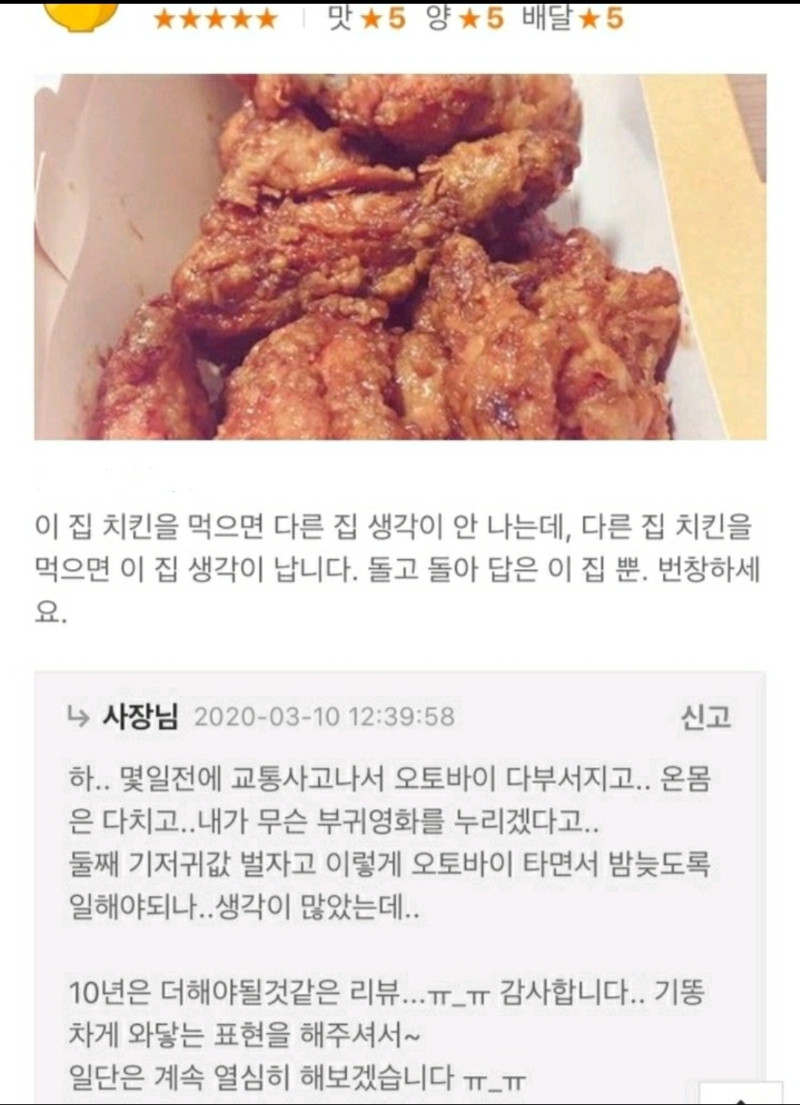This screenshot has width=800, height=1105.
Task: Tap the scroll-to-top arrow button
Action: (x=741, y=1093)
